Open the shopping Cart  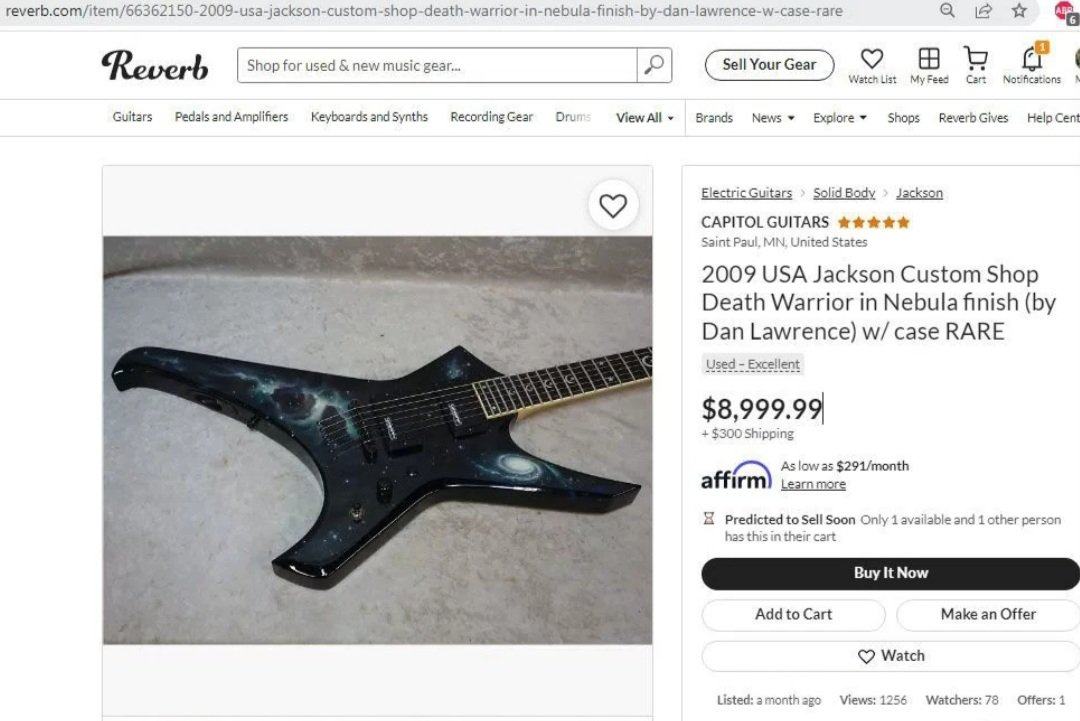[x=976, y=65]
